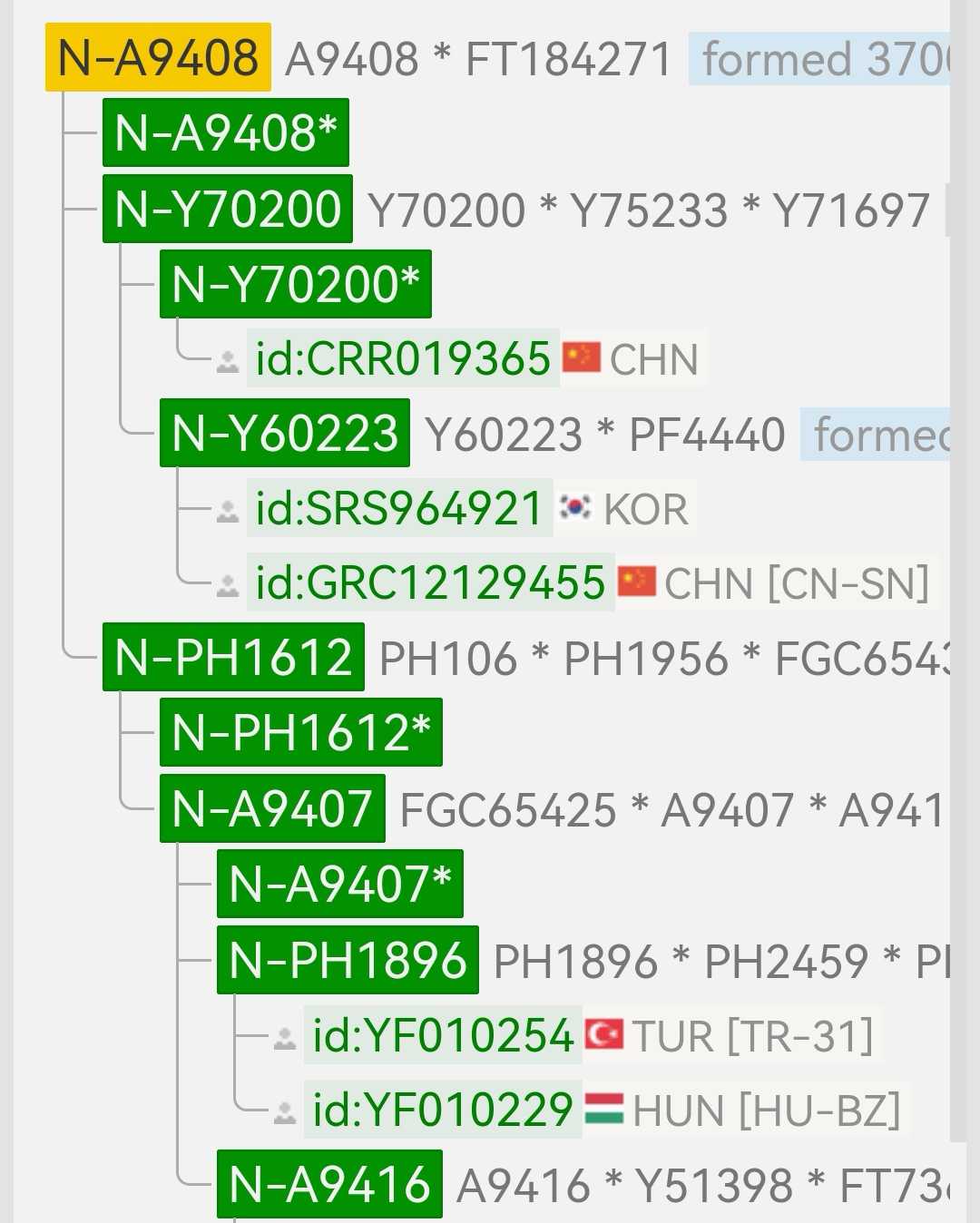Viewport: 980px width, 1223px height.
Task: Open the N-A9407 branch
Action: click(x=272, y=808)
